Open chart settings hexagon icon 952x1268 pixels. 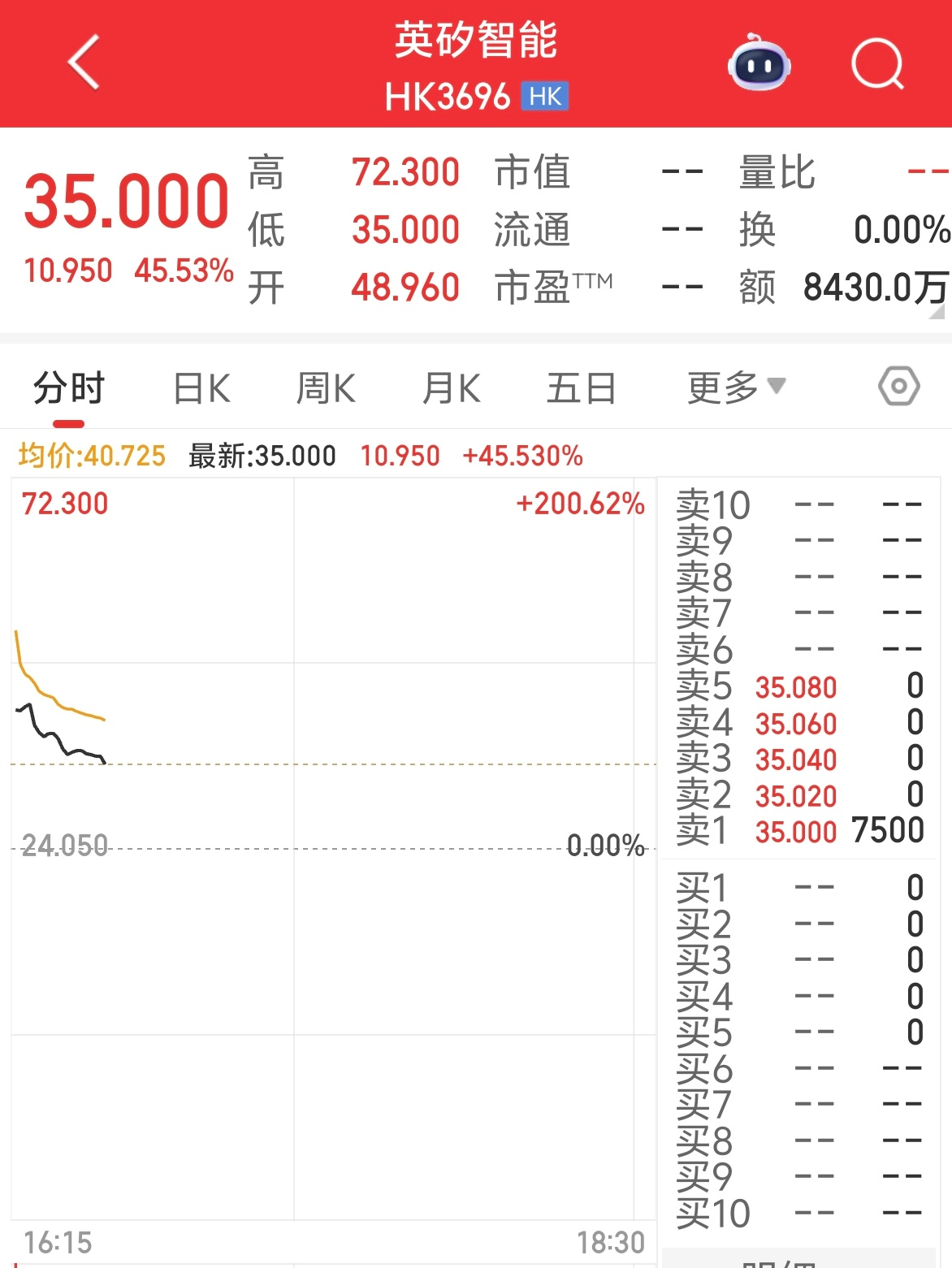[898, 387]
